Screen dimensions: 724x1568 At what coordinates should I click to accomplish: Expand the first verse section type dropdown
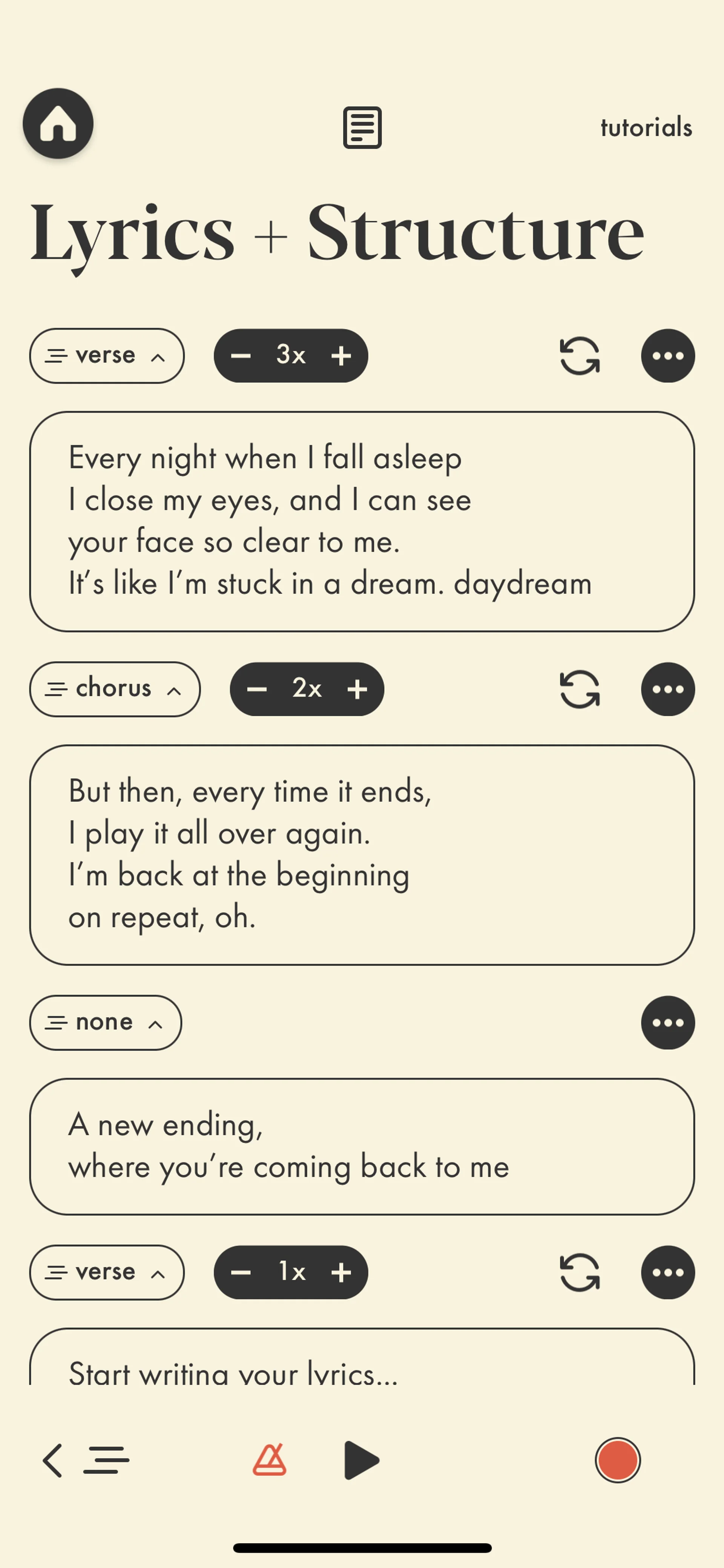coord(106,355)
